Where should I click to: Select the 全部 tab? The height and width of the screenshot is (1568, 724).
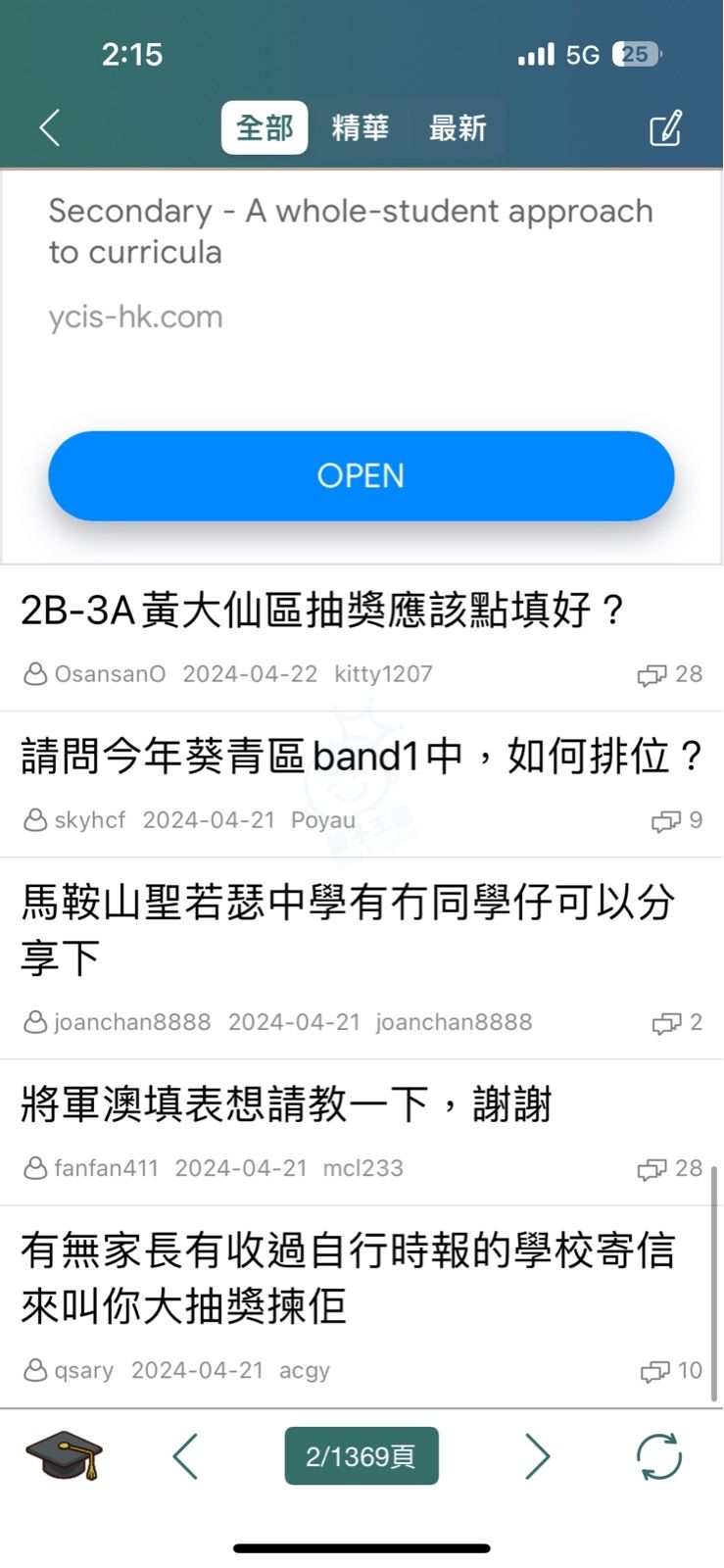pos(265,127)
